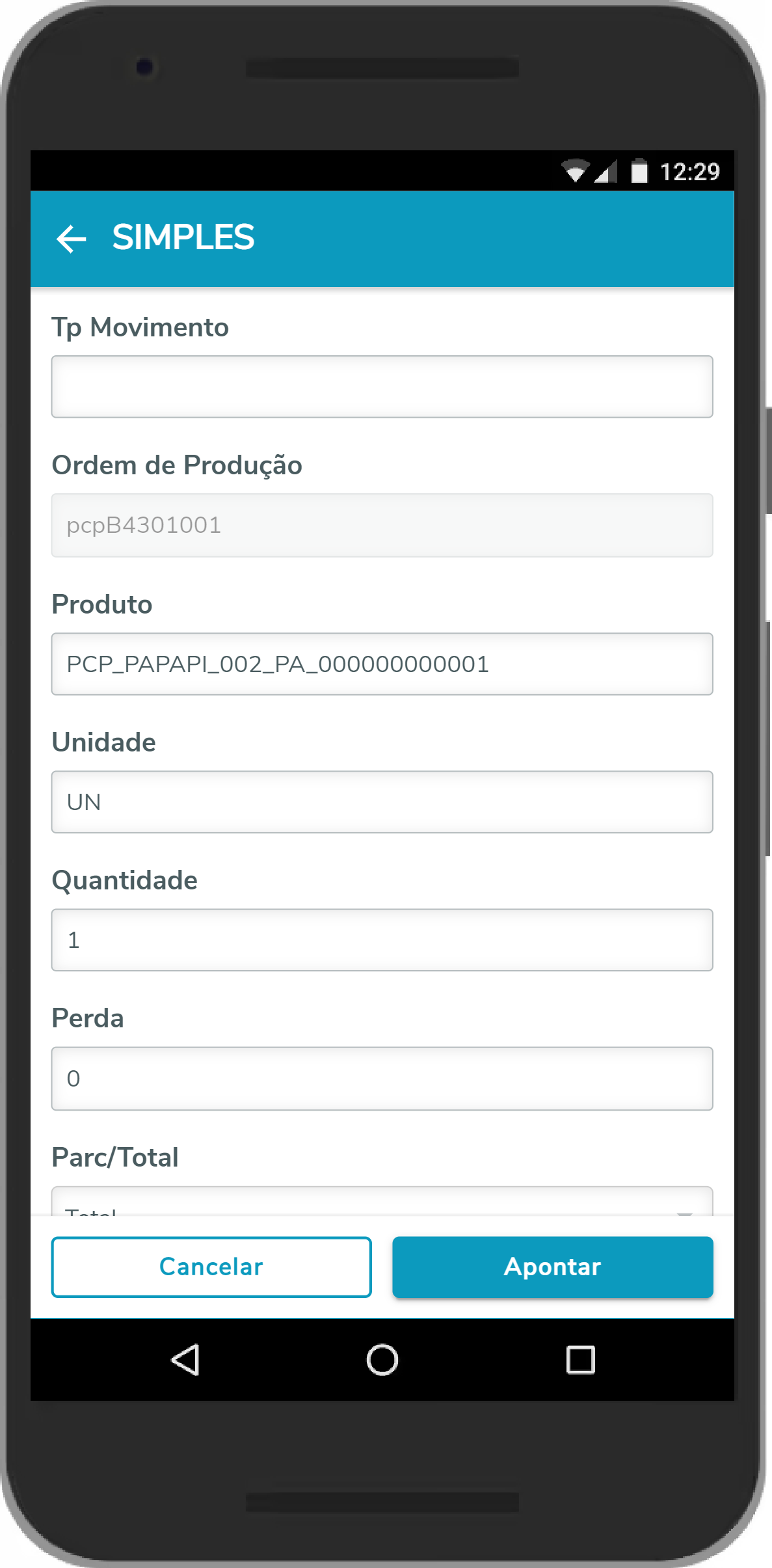Go back using the header arrow
The height and width of the screenshot is (1568, 772).
coord(72,239)
